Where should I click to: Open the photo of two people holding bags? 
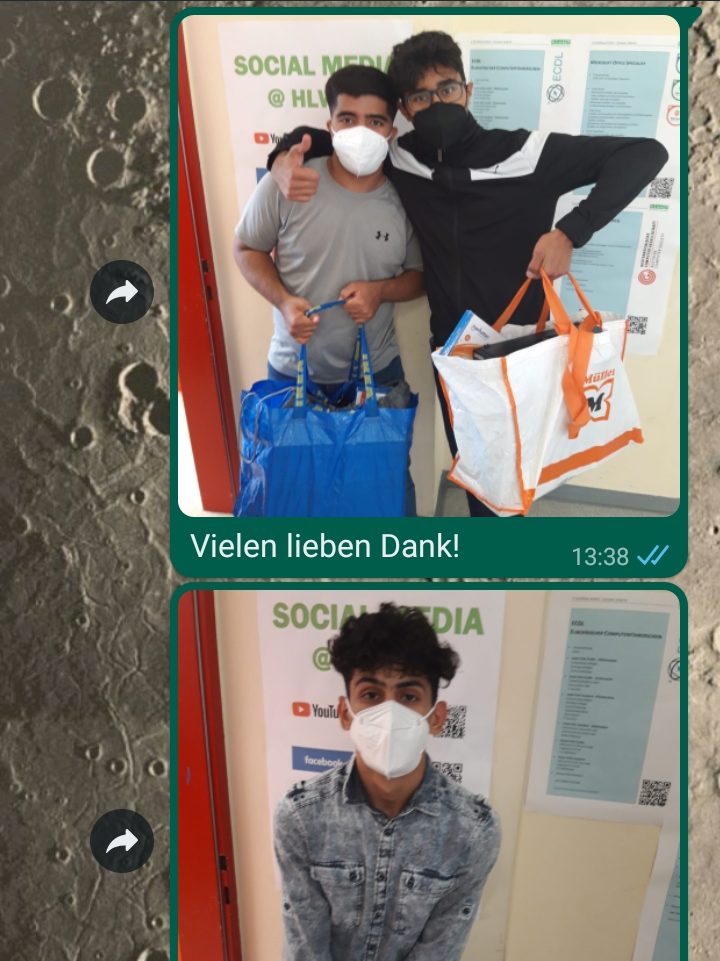pos(429,266)
